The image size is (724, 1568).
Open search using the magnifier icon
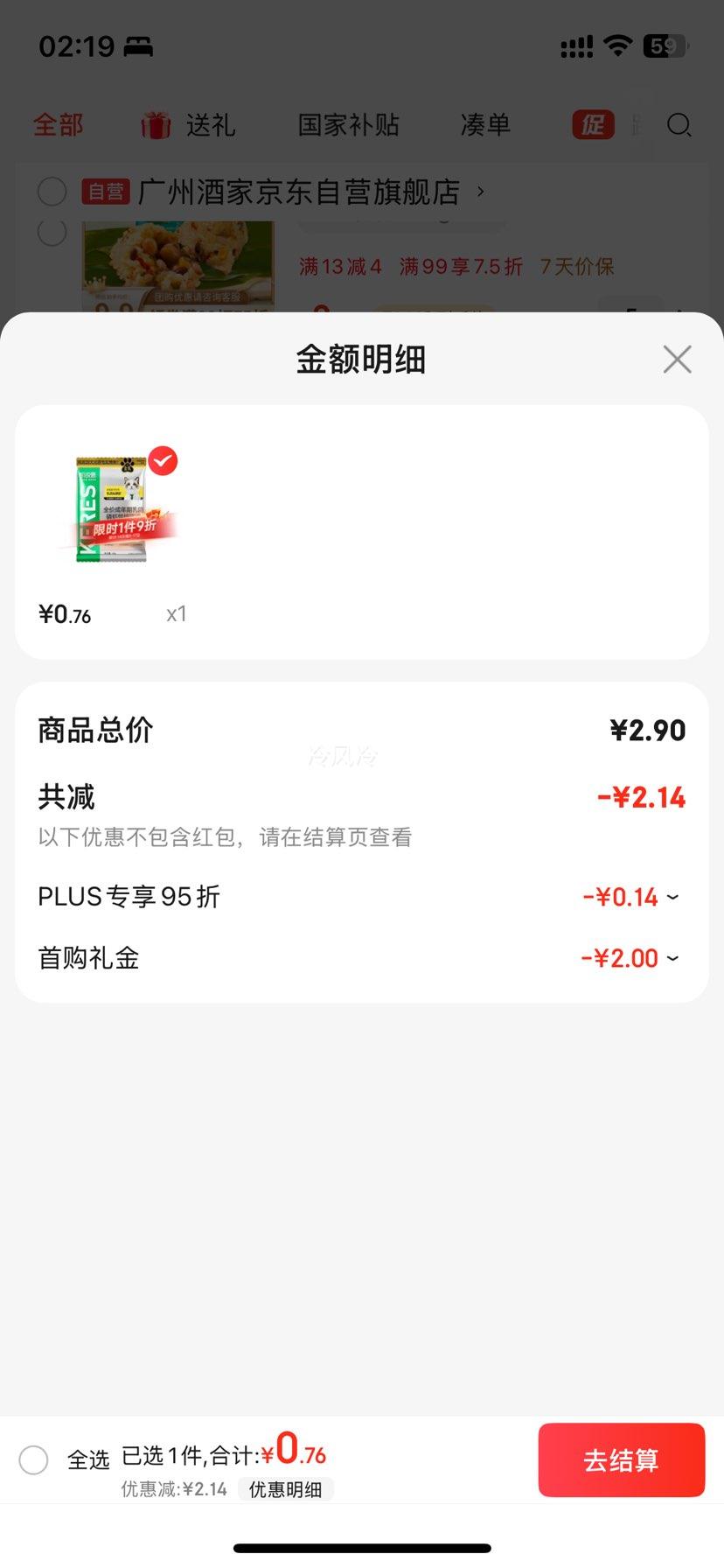(x=680, y=125)
